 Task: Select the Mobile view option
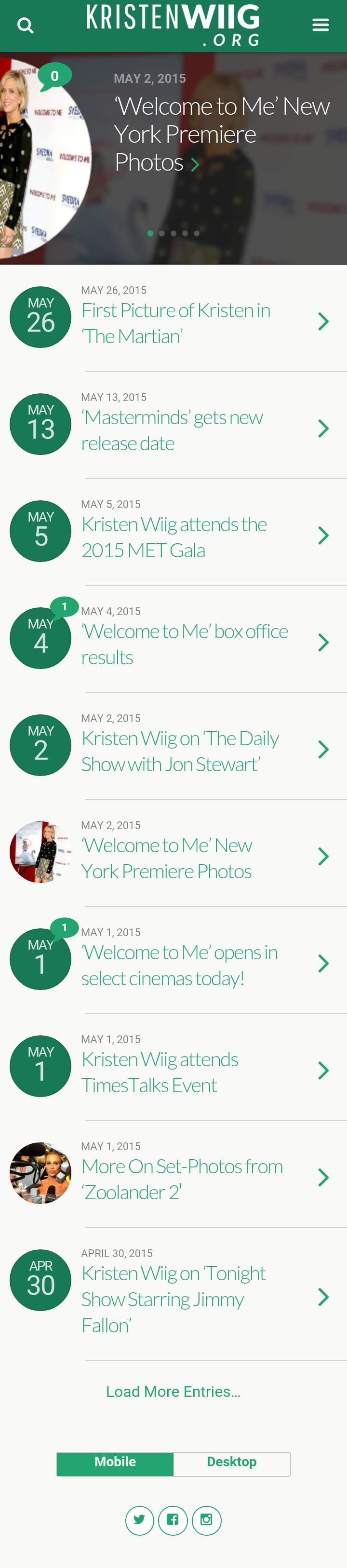[115, 1462]
